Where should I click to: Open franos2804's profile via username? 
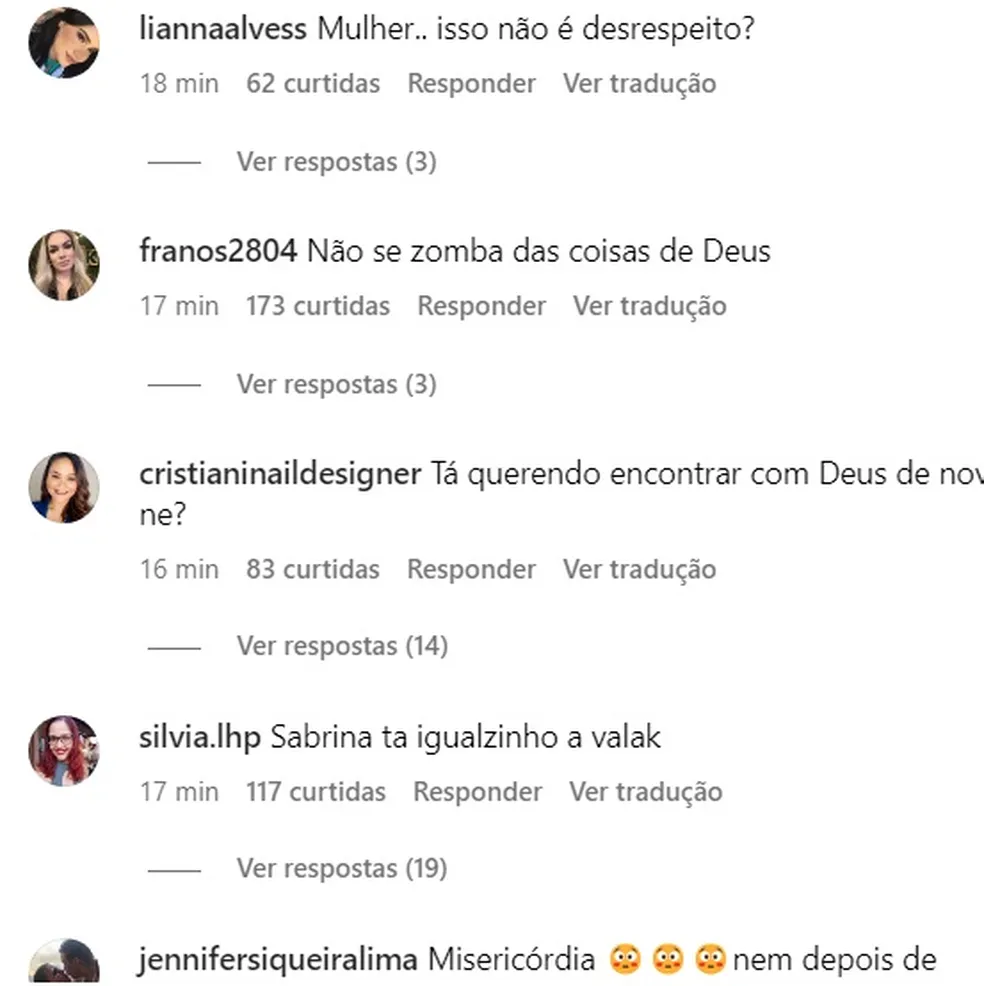click(x=218, y=250)
